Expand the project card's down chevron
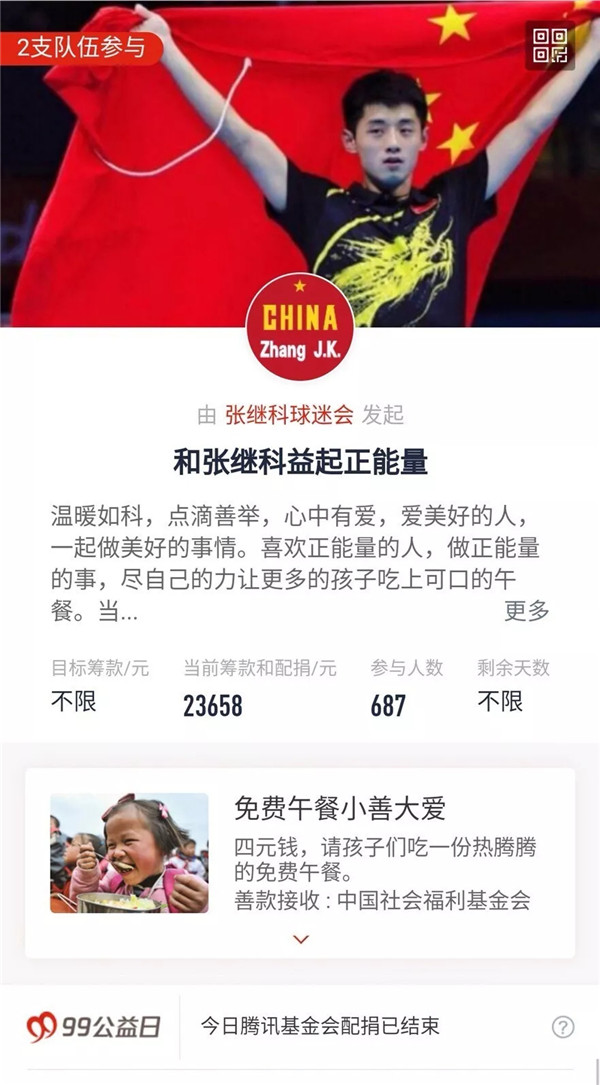This screenshot has width=600, height=1085. point(301,939)
